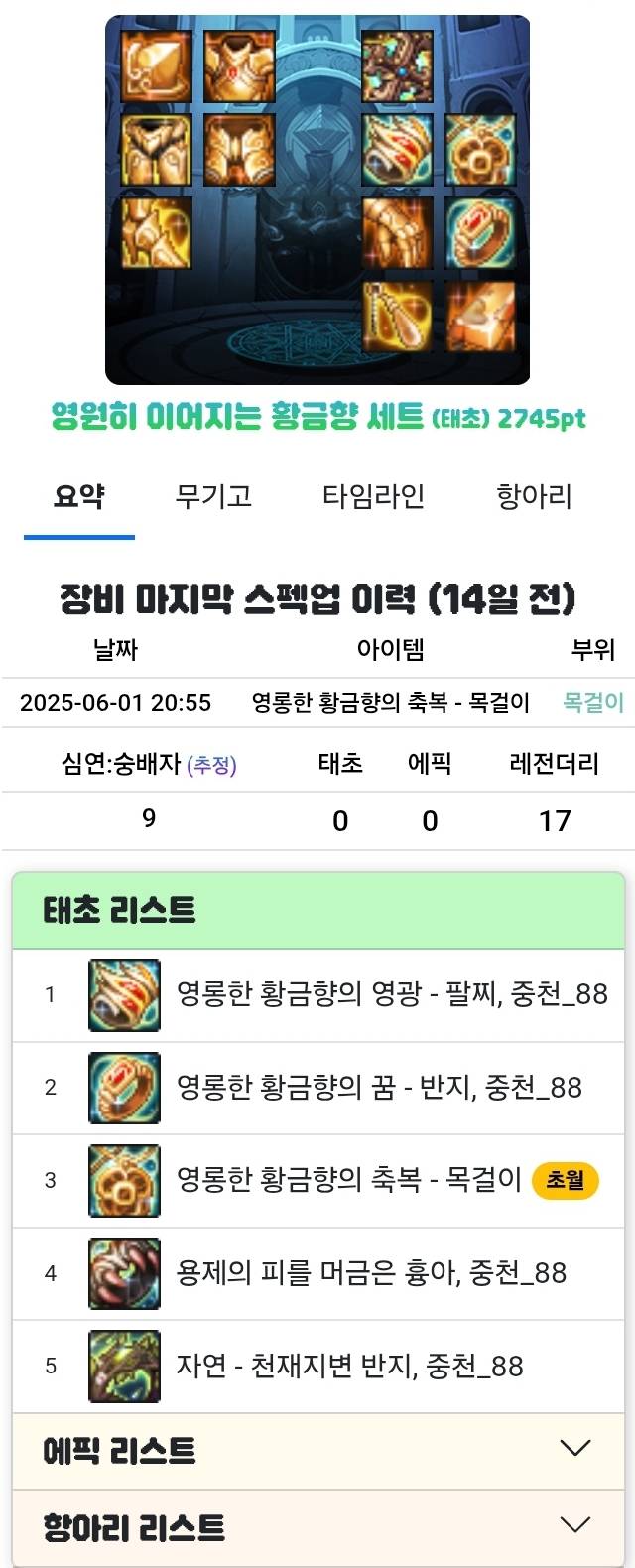Screen dimensions: 635x1568
Task: Open the 무기고 tab
Action: pos(213,496)
